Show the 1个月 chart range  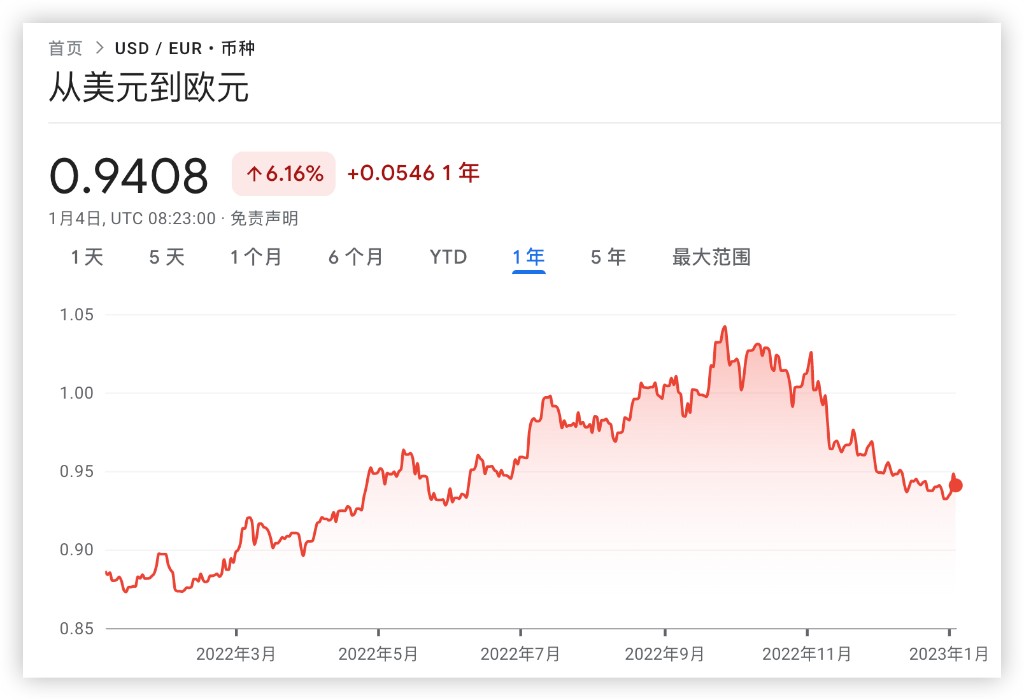[256, 257]
